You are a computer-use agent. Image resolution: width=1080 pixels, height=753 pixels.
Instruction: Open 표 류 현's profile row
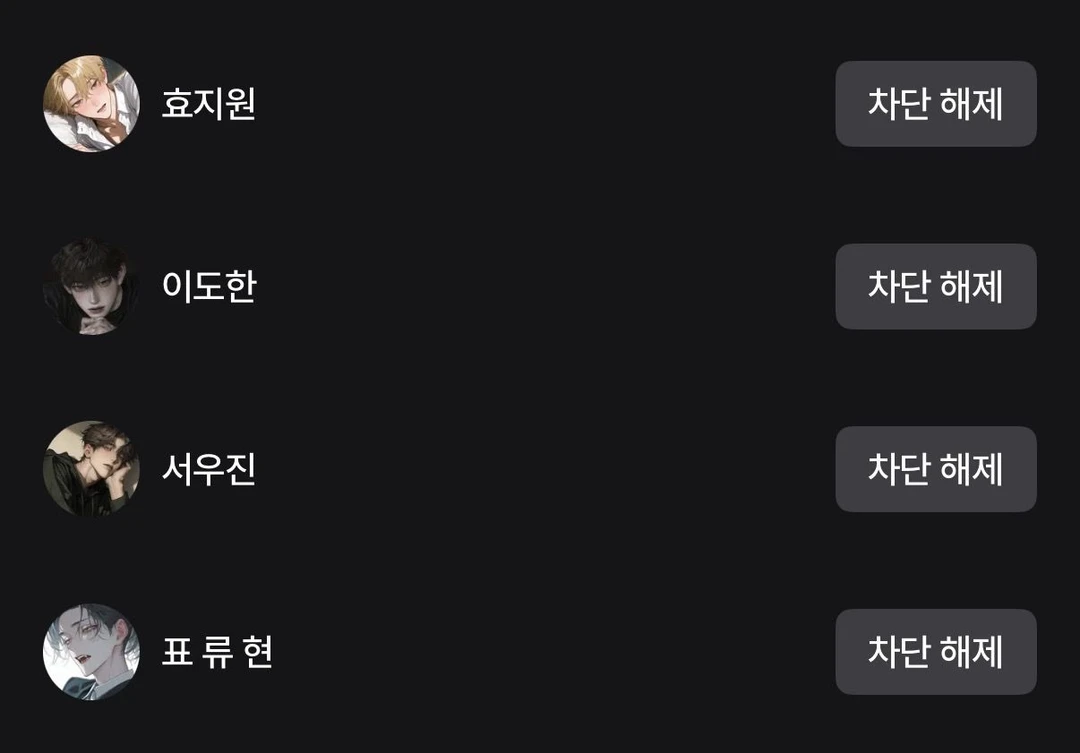pyautogui.click(x=216, y=652)
